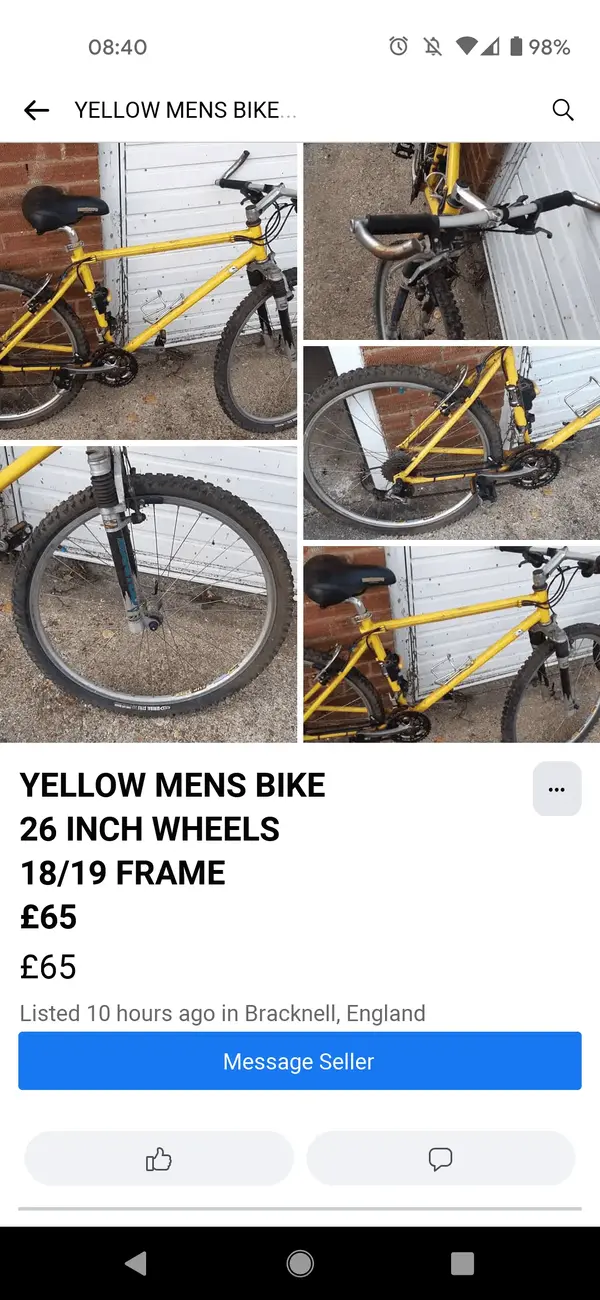This screenshot has height=1300, width=600.
Task: Comment on this bike listing
Action: [440, 1159]
